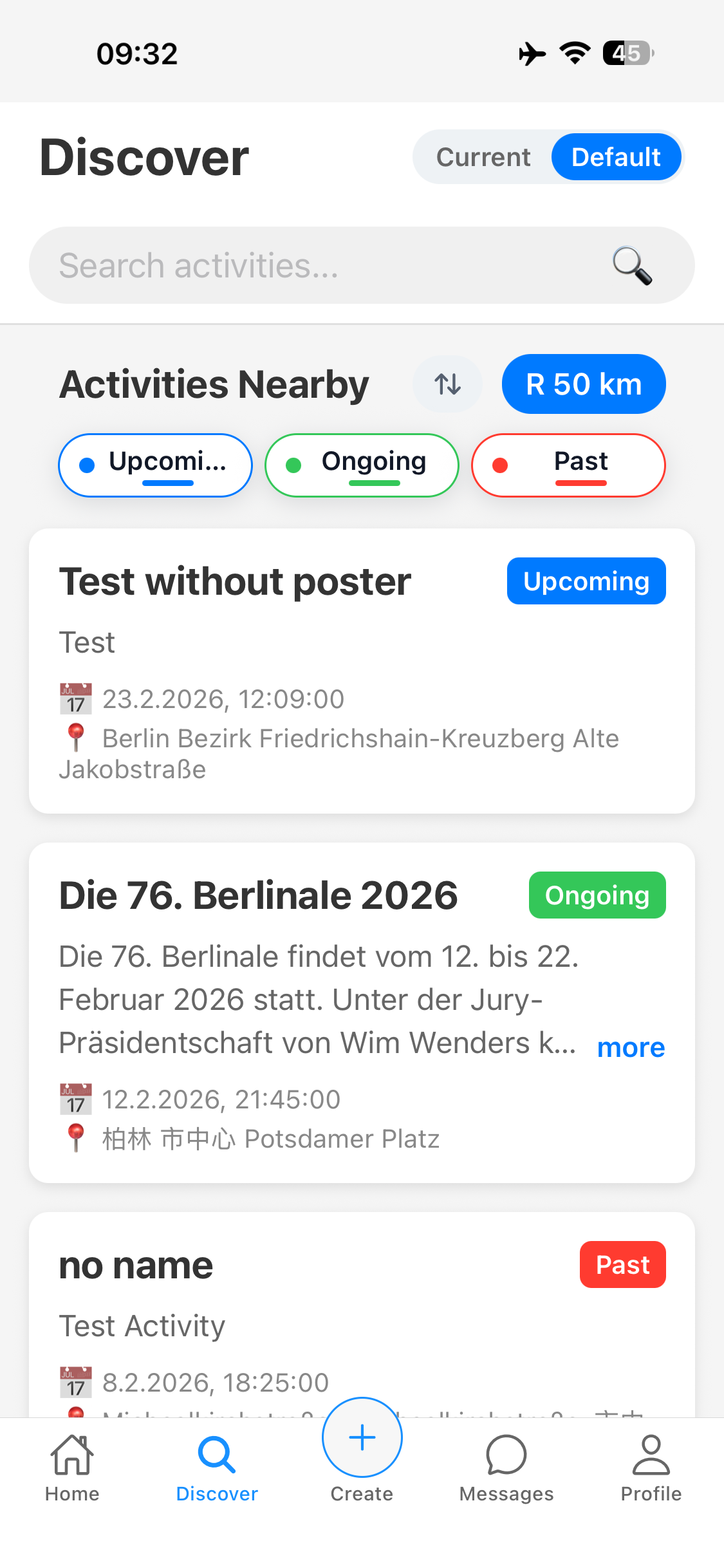This screenshot has width=724, height=1568.
Task: Change the R 50 km radius
Action: coord(583,384)
